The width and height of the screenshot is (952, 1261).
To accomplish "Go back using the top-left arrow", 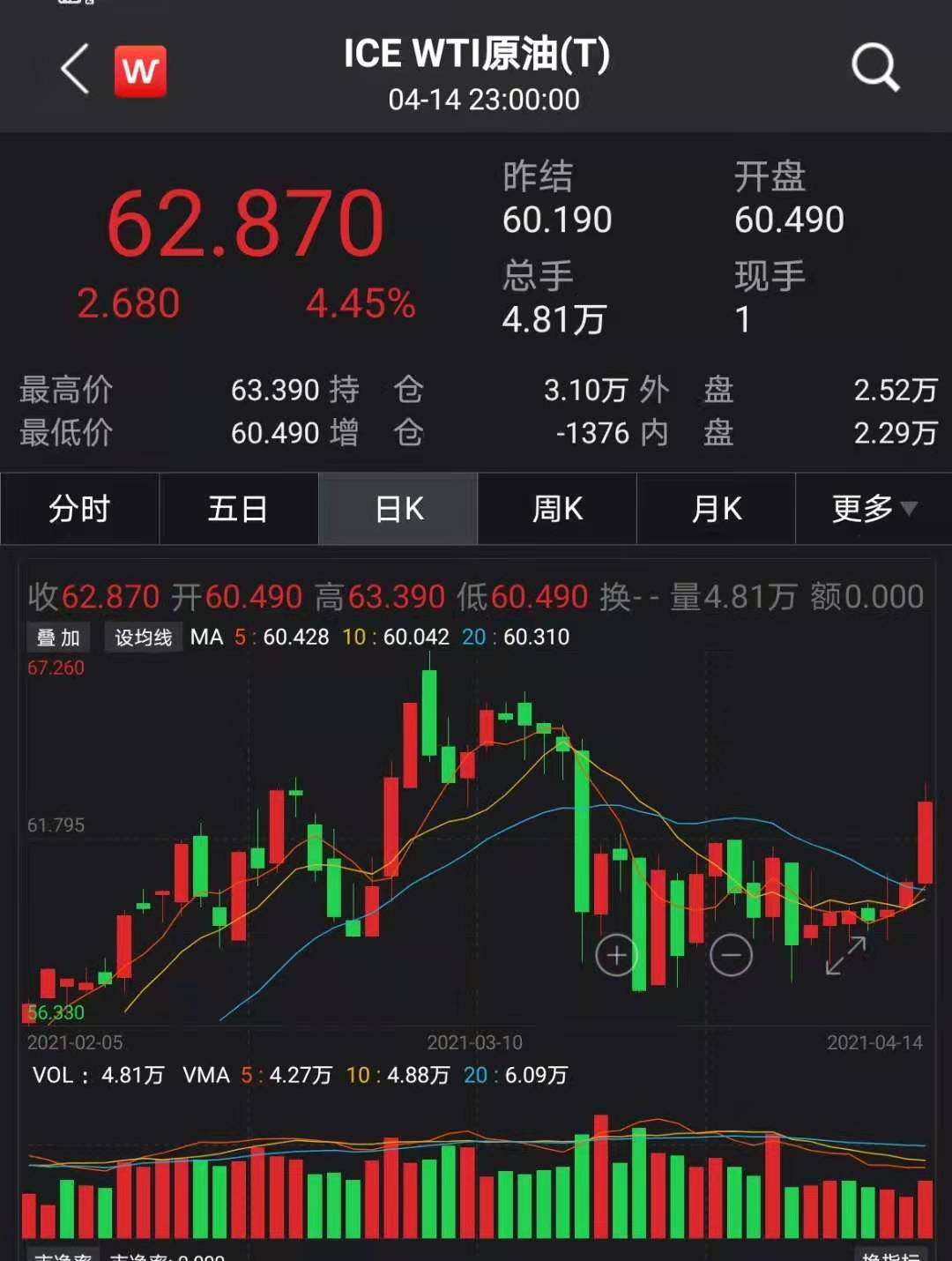I will (x=76, y=70).
